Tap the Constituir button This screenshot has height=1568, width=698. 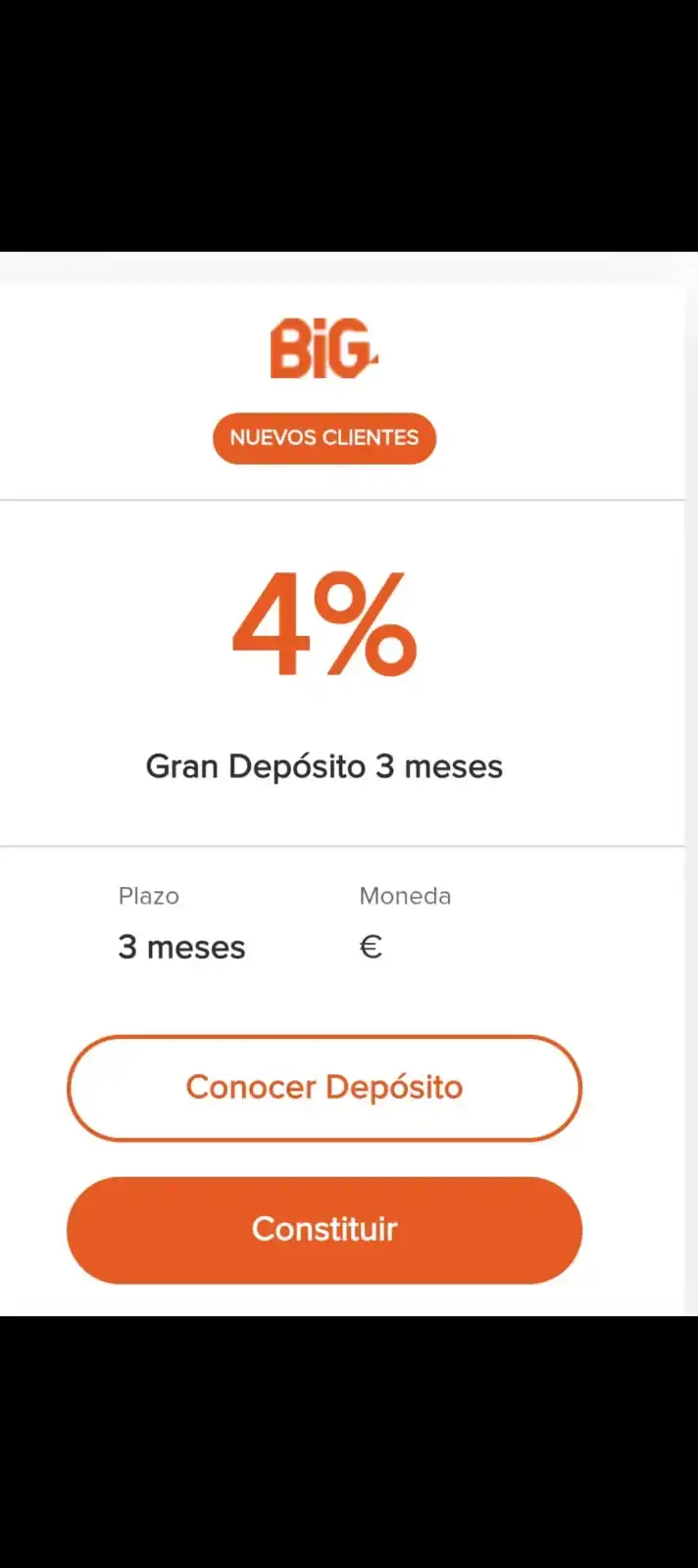pyautogui.click(x=324, y=1230)
